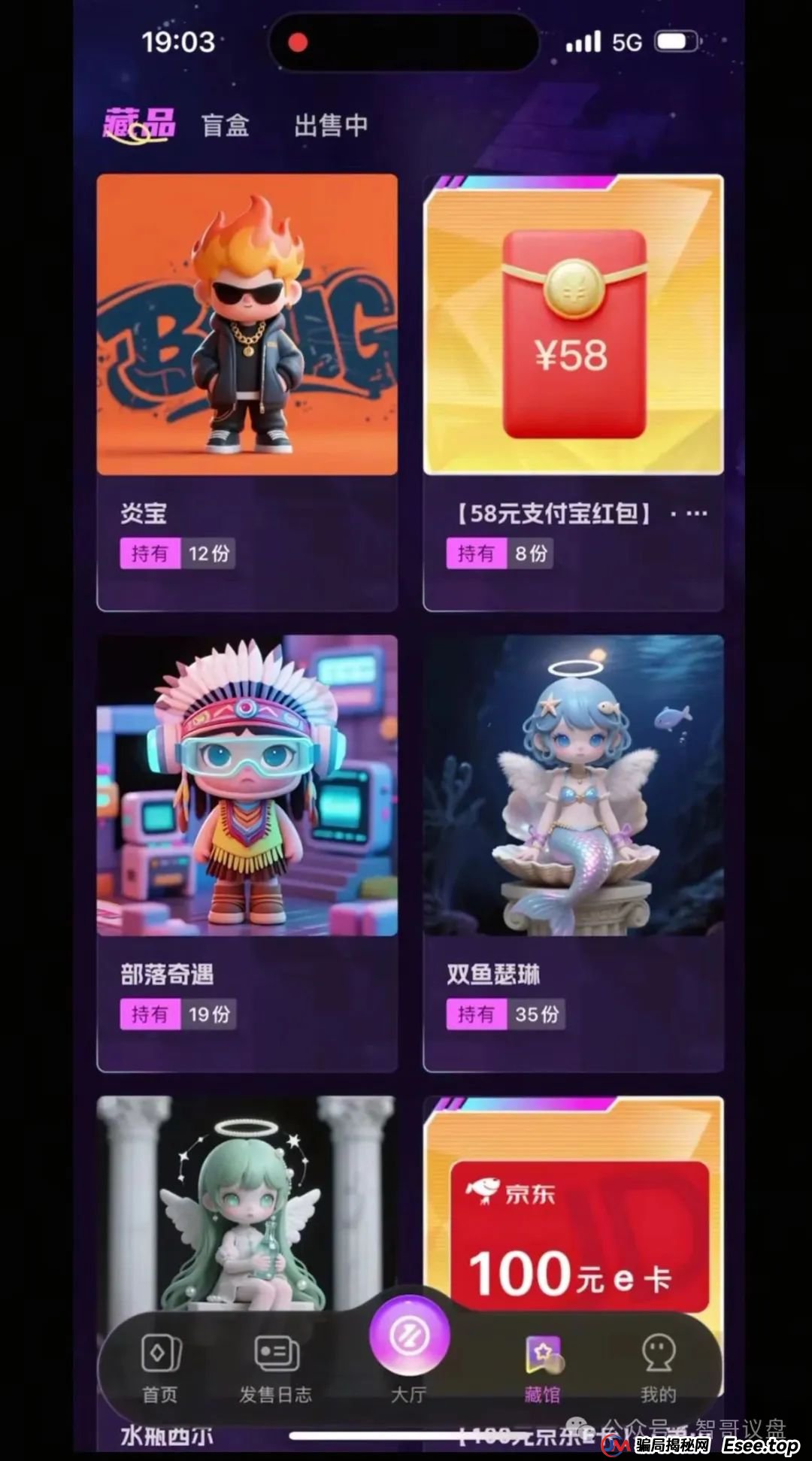Image resolution: width=812 pixels, height=1461 pixels.
Task: Switch to the 盲盒 blind box tab
Action: click(x=225, y=126)
